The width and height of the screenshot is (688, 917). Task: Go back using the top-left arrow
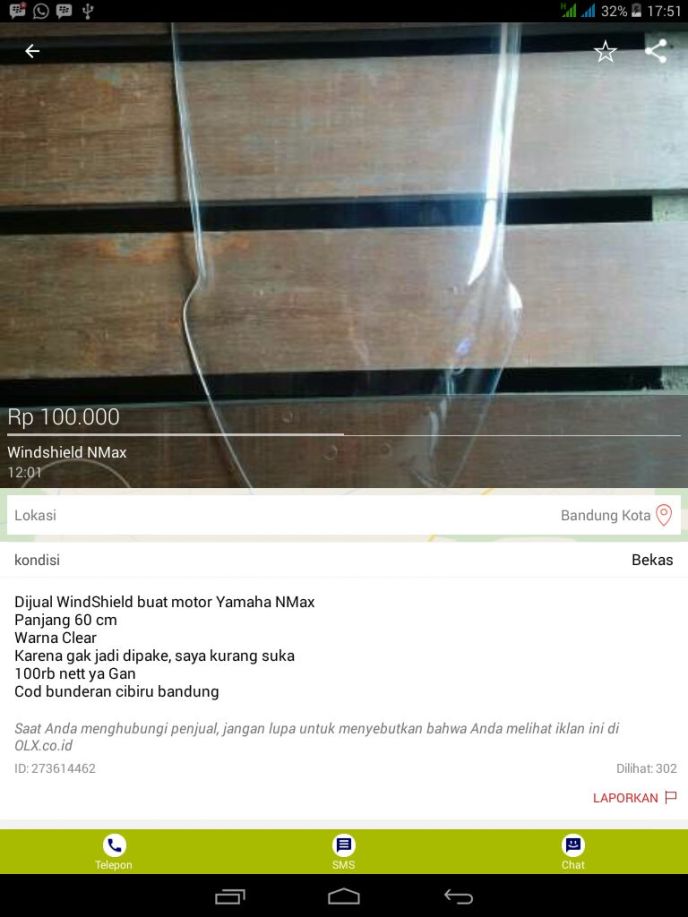click(32, 51)
